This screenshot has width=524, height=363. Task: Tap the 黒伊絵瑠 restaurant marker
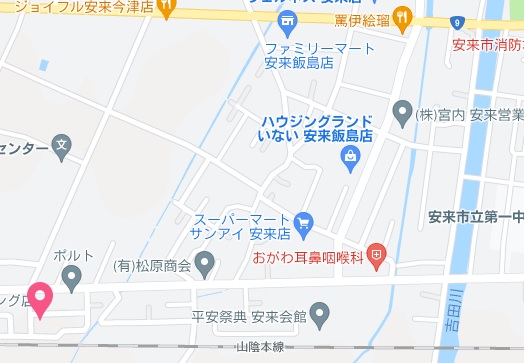(x=402, y=20)
